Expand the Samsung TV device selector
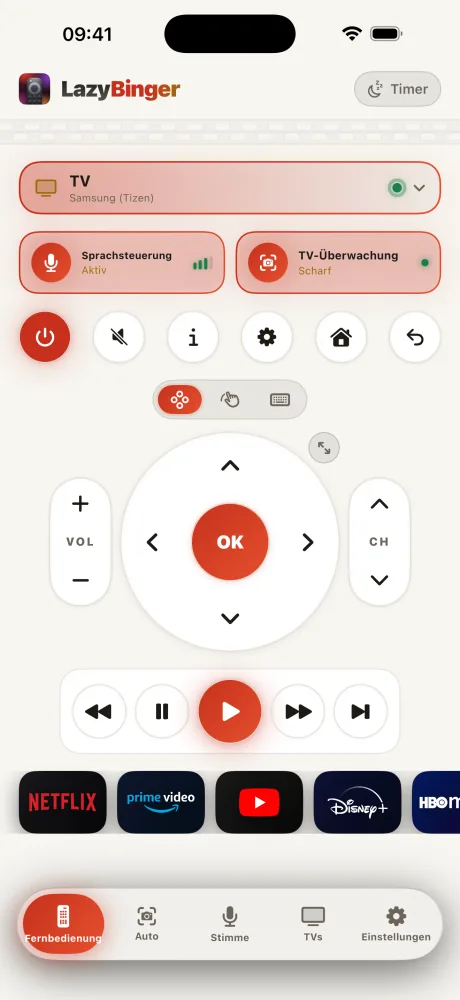This screenshot has height=1000, width=460. [230, 188]
